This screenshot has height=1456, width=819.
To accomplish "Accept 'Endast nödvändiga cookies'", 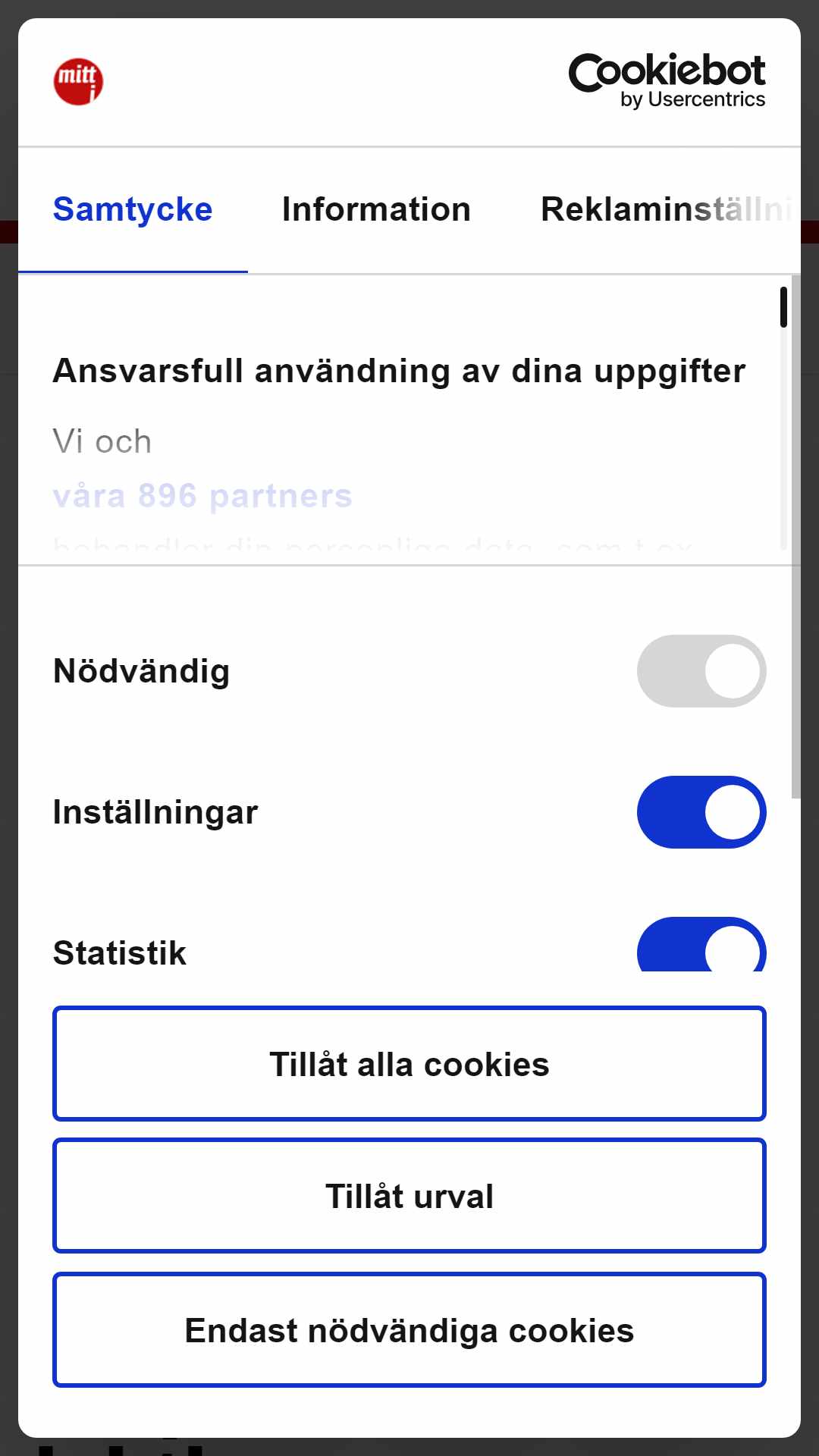I will point(409,1330).
